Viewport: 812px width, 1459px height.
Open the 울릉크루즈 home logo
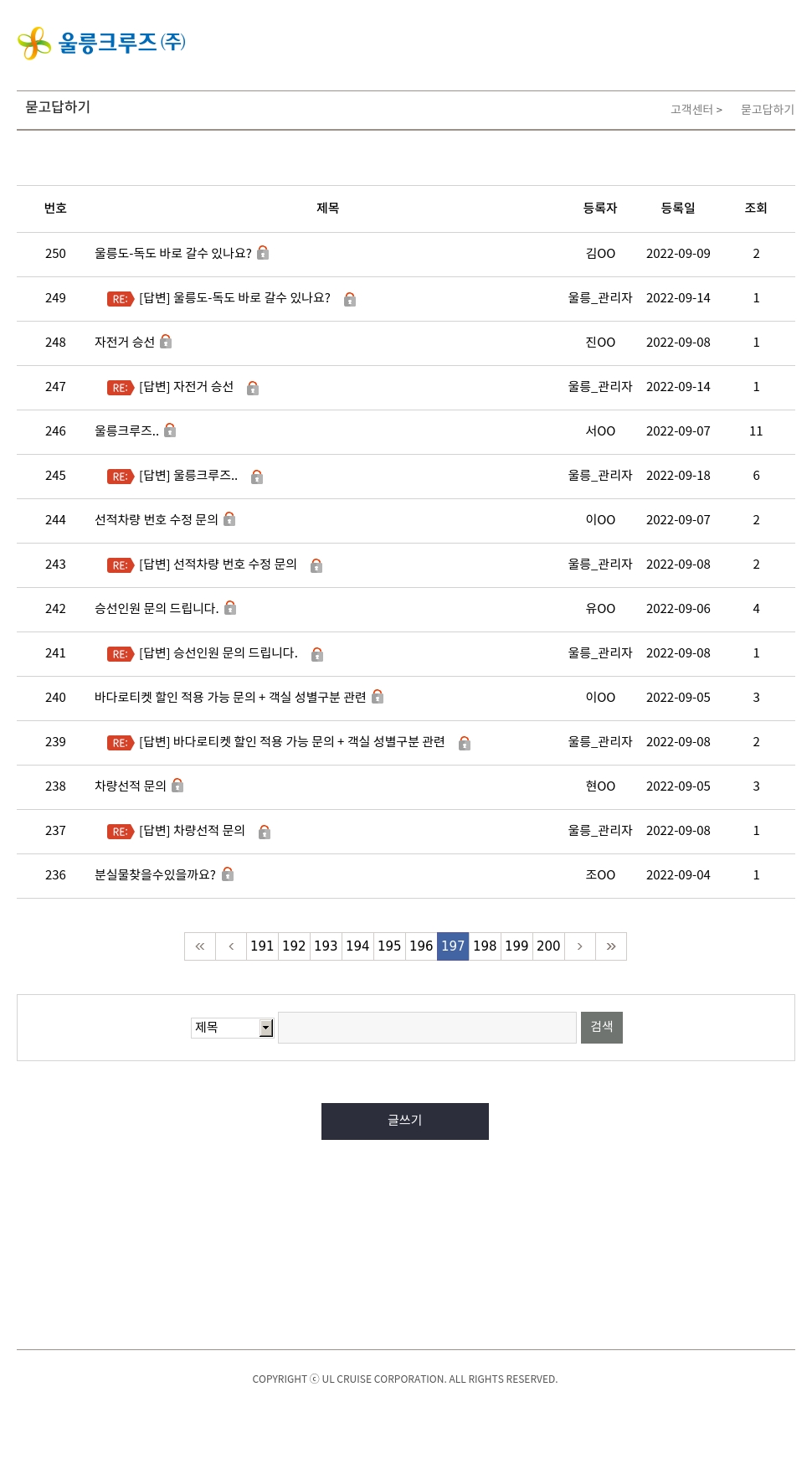point(101,43)
